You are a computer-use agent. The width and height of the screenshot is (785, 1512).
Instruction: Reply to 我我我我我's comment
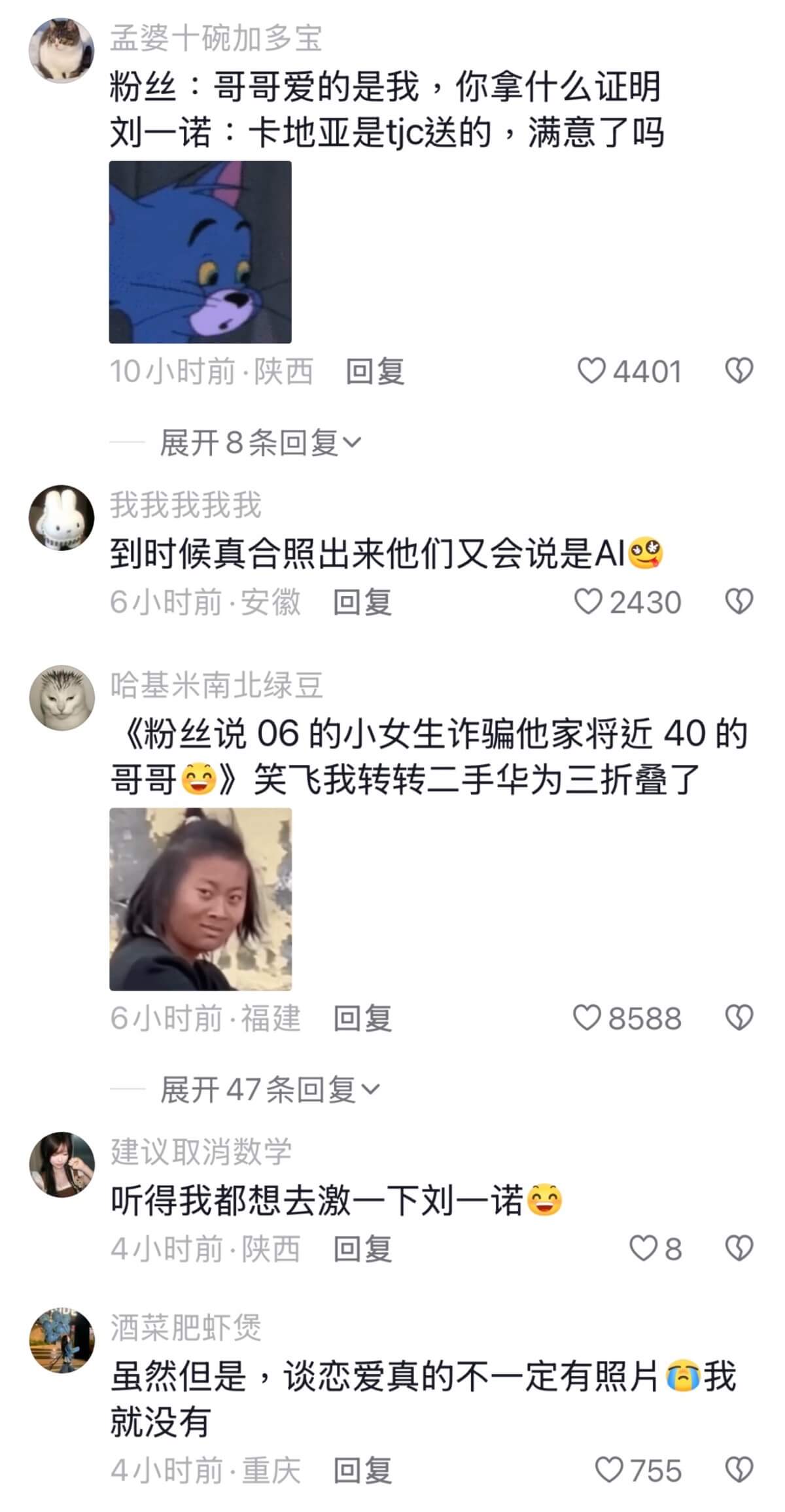(x=362, y=602)
